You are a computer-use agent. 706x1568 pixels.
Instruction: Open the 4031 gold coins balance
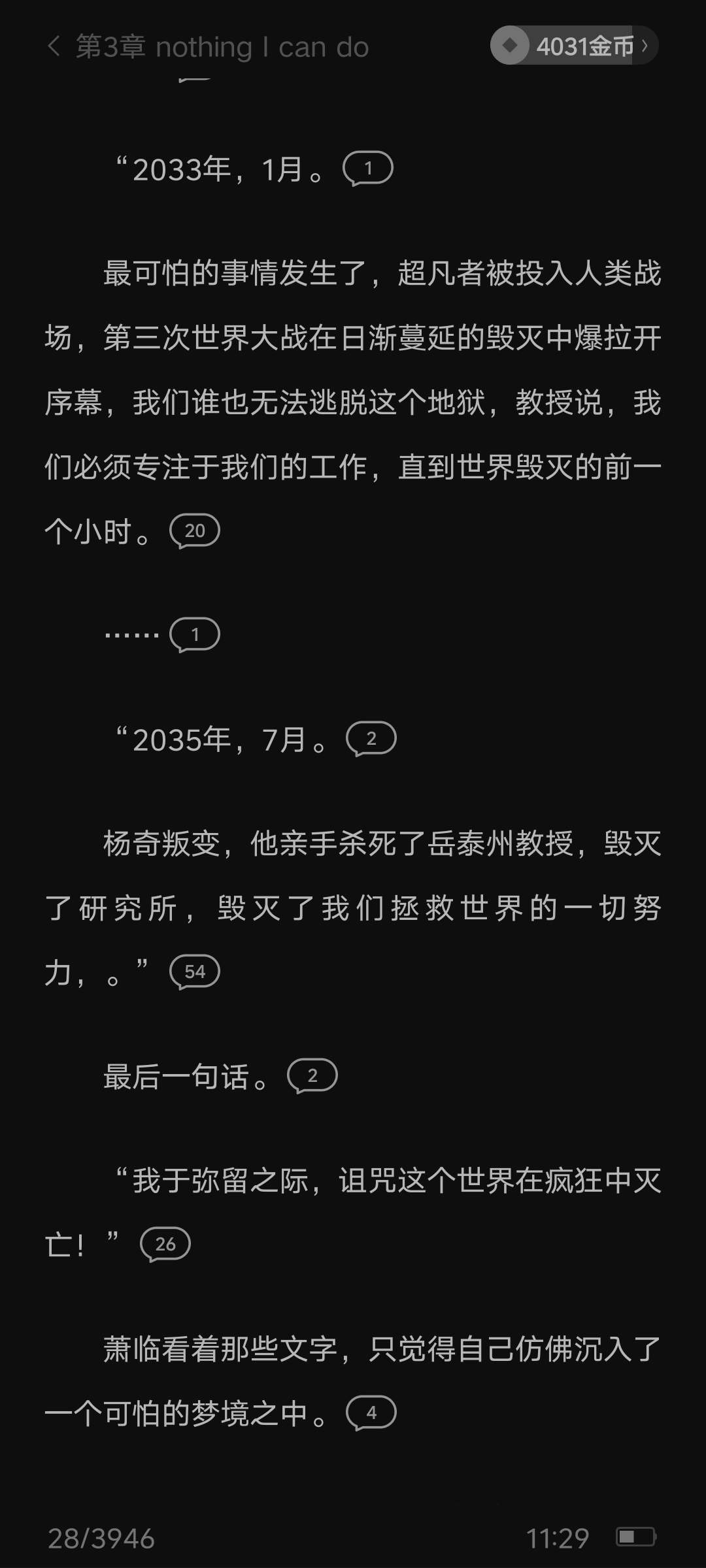(574, 46)
